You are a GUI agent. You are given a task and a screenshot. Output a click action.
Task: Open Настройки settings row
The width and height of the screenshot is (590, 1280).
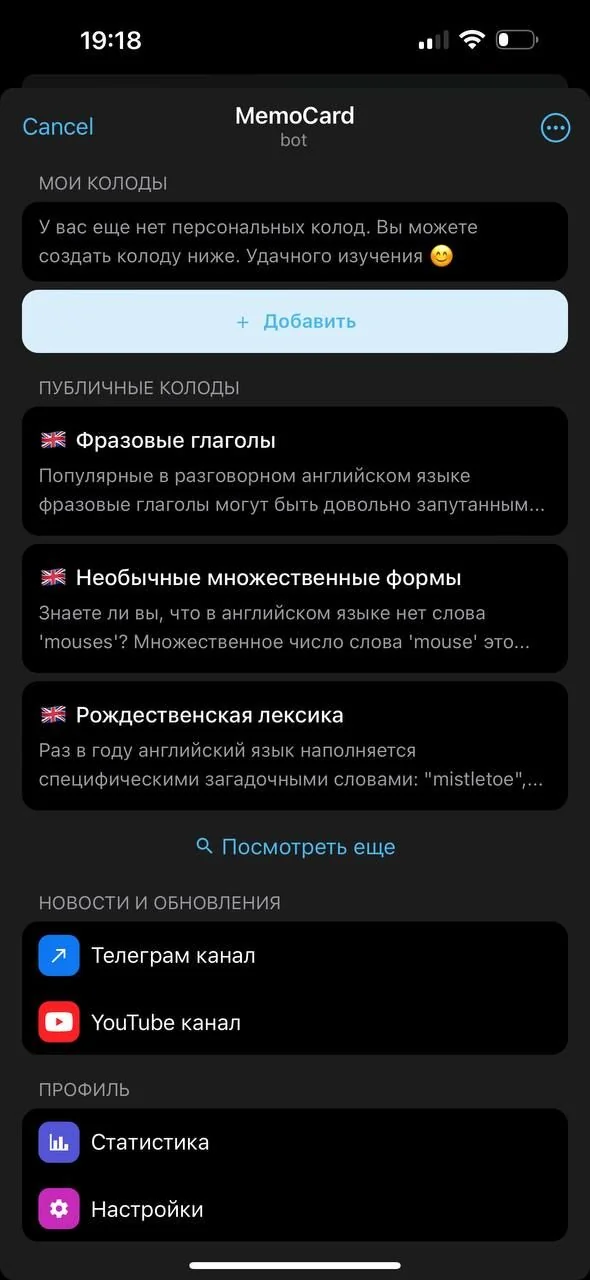point(295,1209)
